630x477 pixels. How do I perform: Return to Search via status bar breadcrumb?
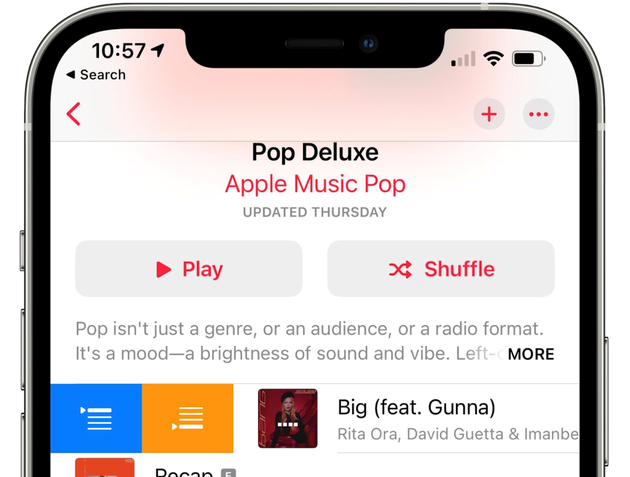tap(96, 75)
